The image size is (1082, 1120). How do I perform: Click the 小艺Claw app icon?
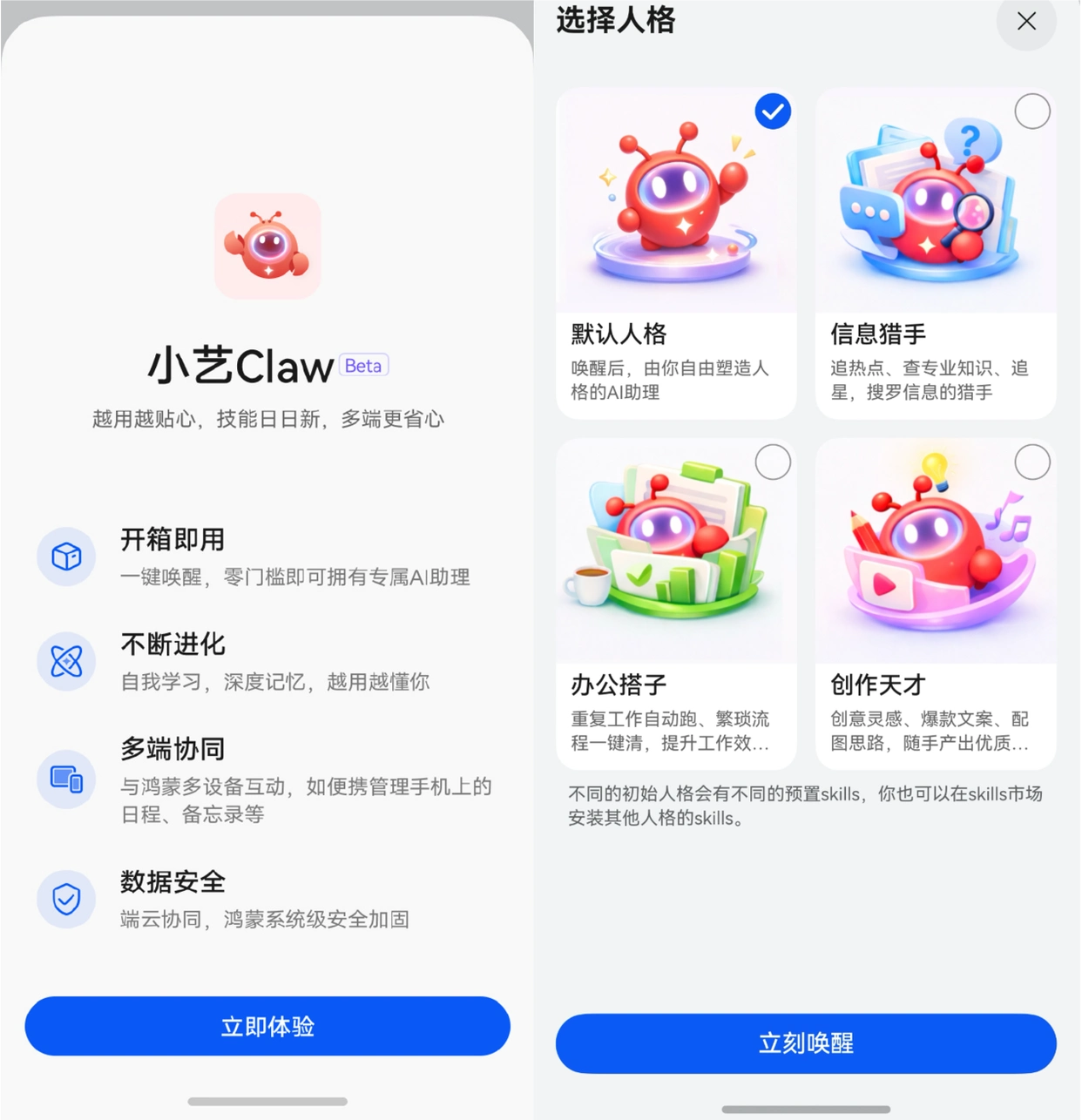267,246
